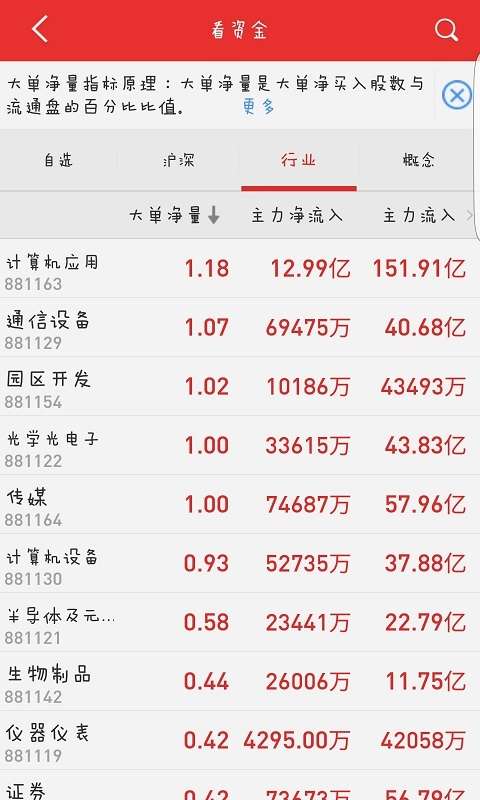The width and height of the screenshot is (480, 800).
Task: Sort by 大单净量 column header
Action: pyautogui.click(x=174, y=216)
